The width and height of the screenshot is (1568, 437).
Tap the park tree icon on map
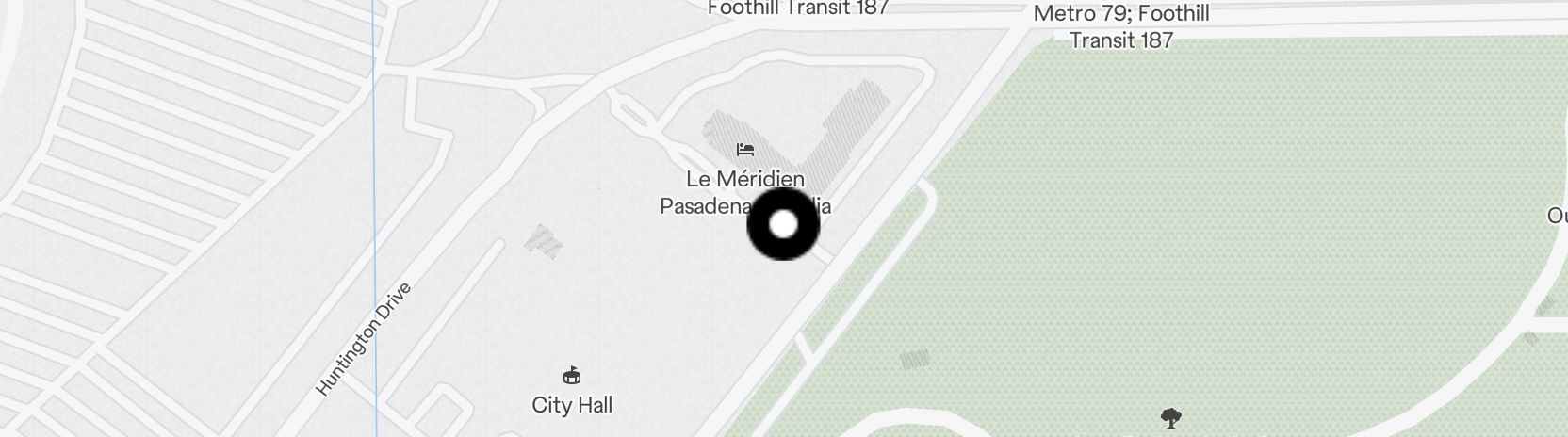point(1171,417)
